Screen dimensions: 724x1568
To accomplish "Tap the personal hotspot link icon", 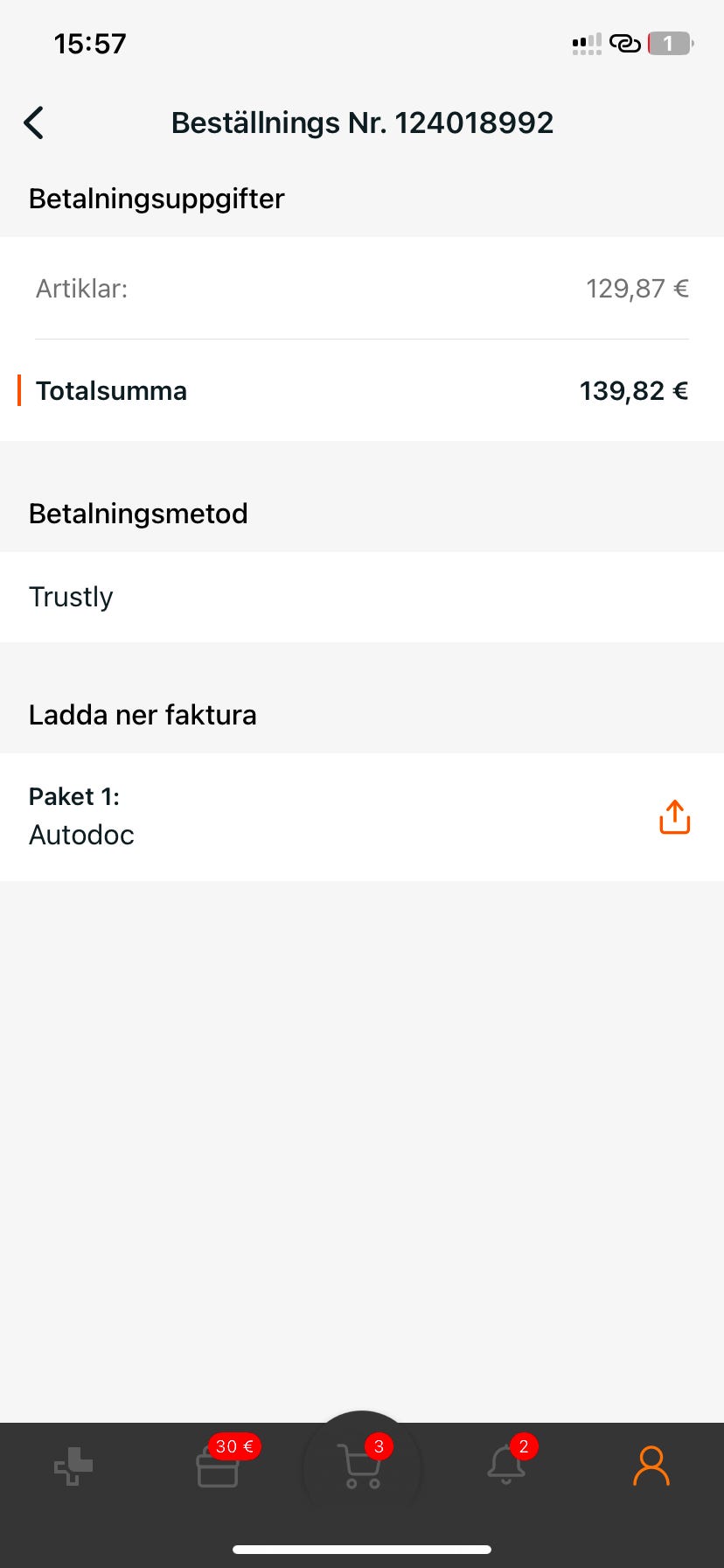I will (626, 43).
